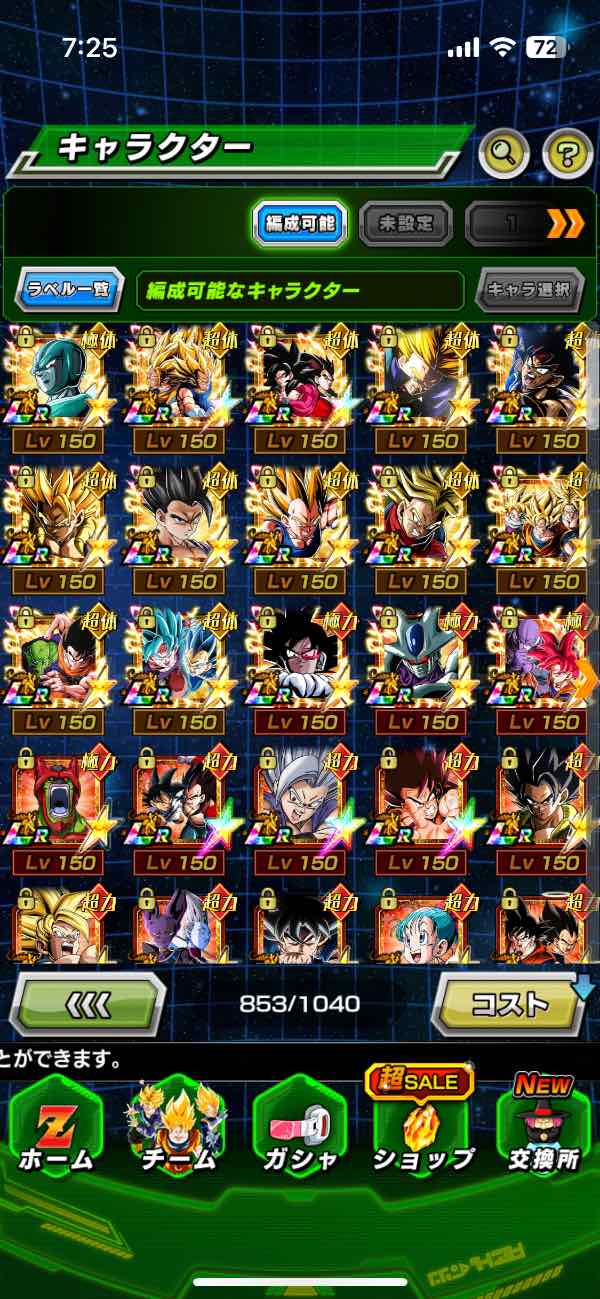This screenshot has width=600, height=1299.
Task: Tap the キャラ選択 button
Action: [x=529, y=290]
